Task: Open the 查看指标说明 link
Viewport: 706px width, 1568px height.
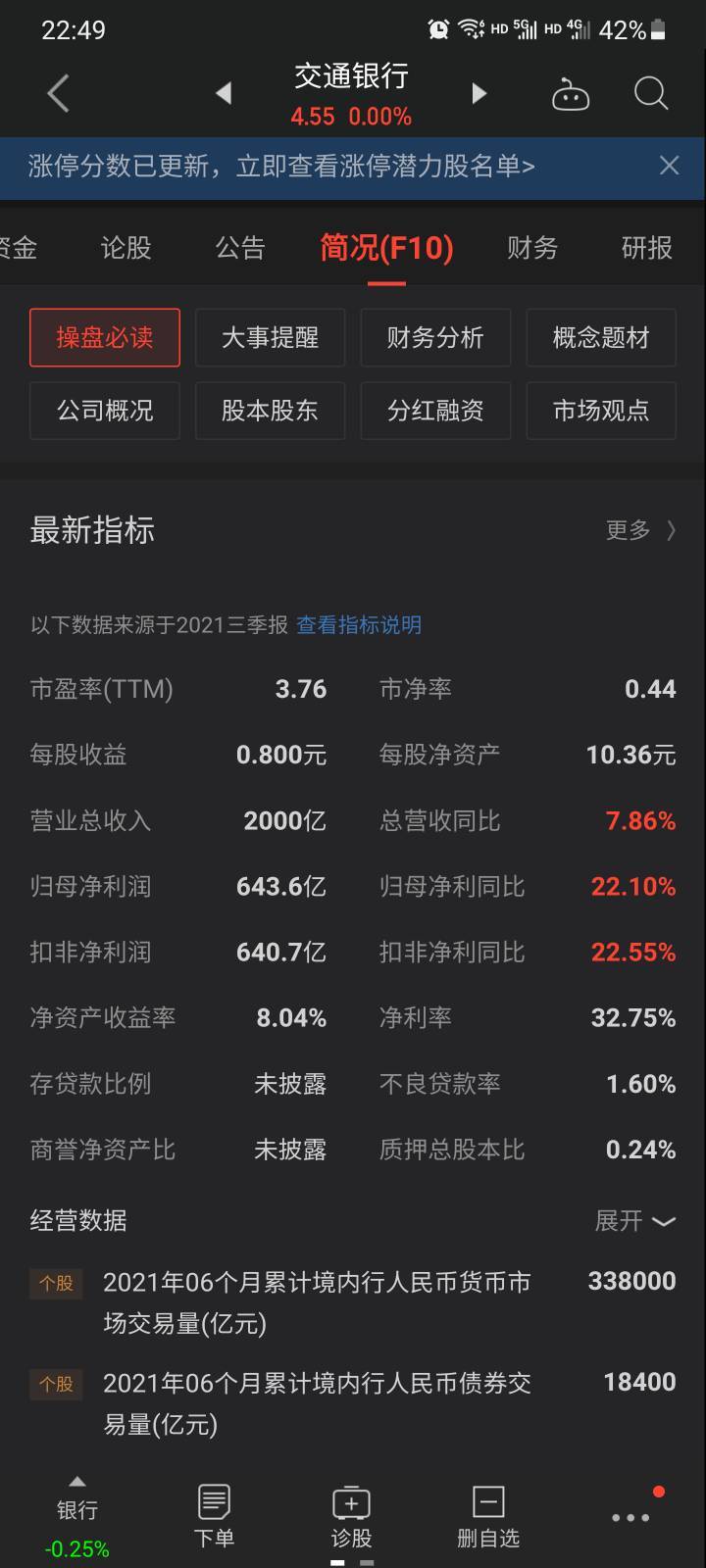Action: pyautogui.click(x=359, y=625)
